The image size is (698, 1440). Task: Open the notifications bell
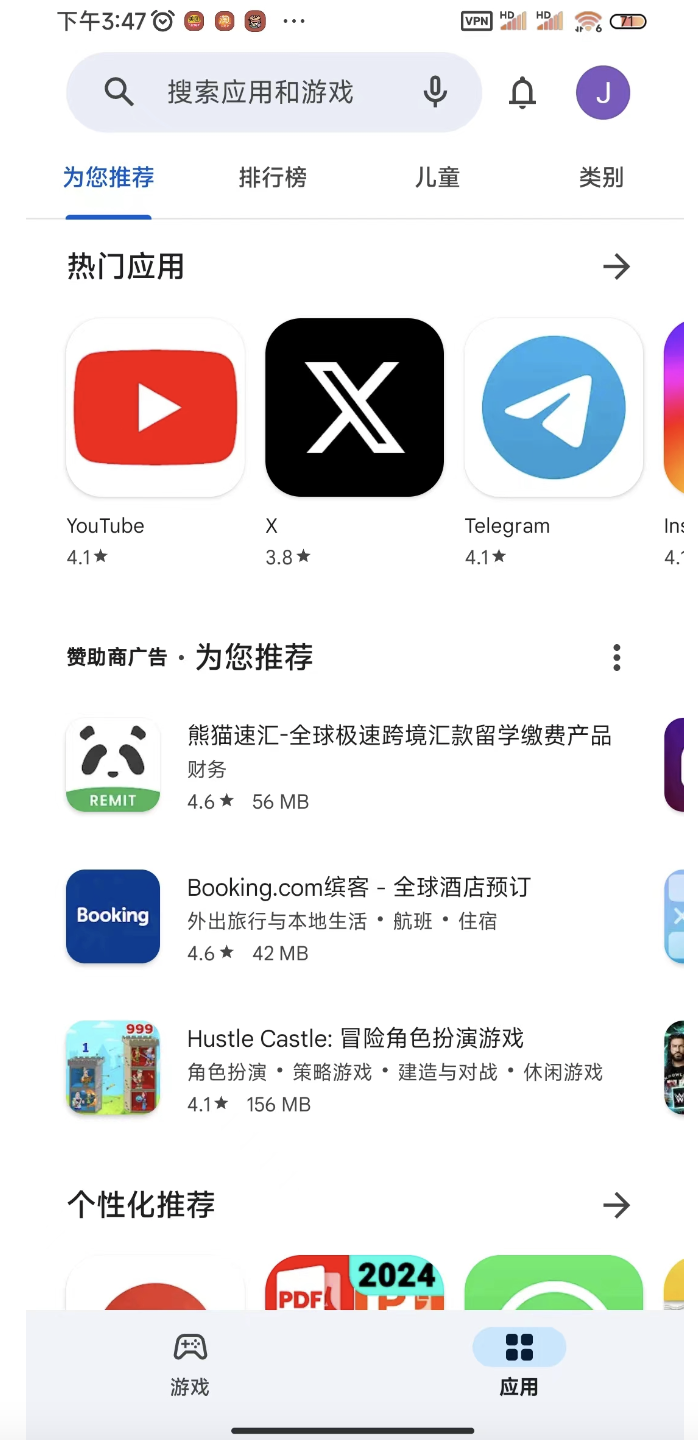pyautogui.click(x=522, y=93)
